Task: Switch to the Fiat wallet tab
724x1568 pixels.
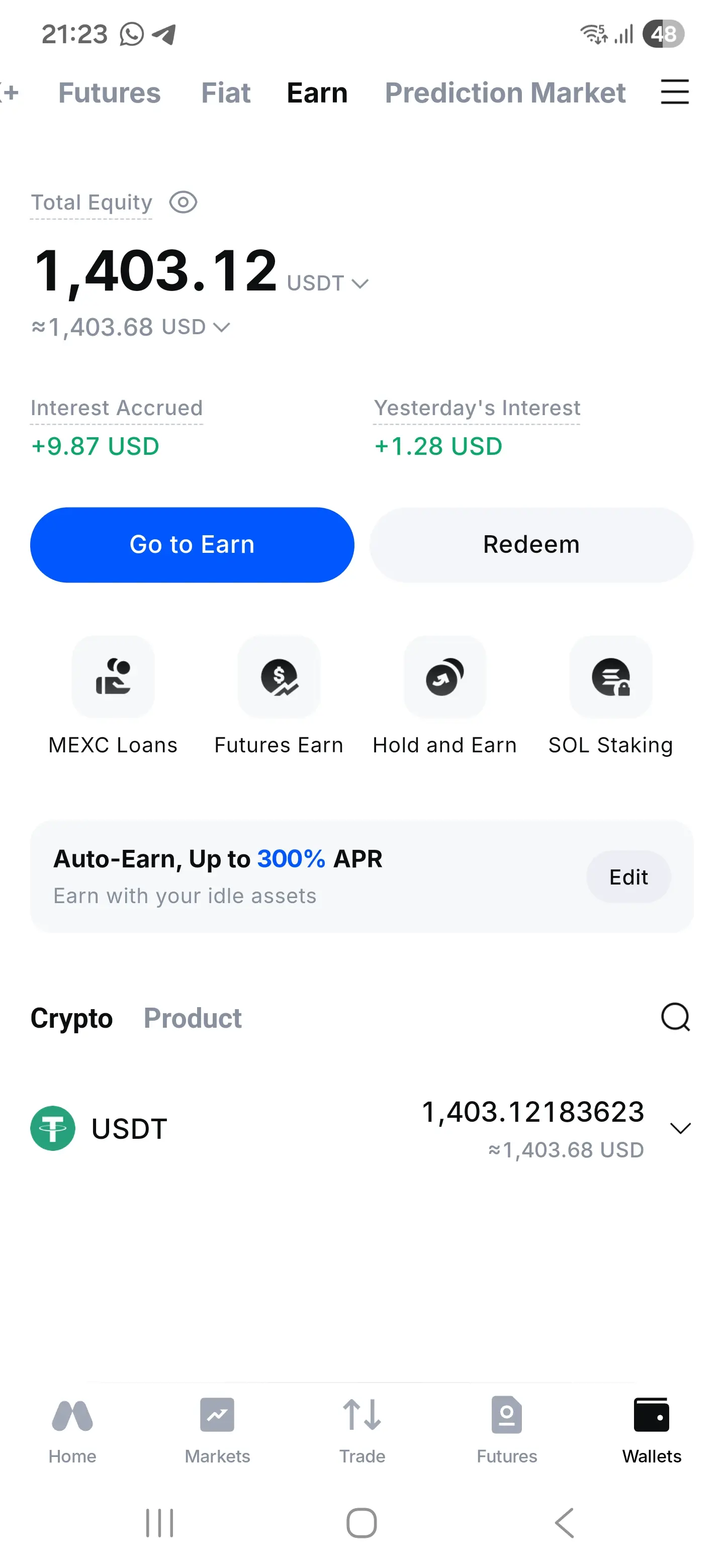Action: click(x=225, y=92)
